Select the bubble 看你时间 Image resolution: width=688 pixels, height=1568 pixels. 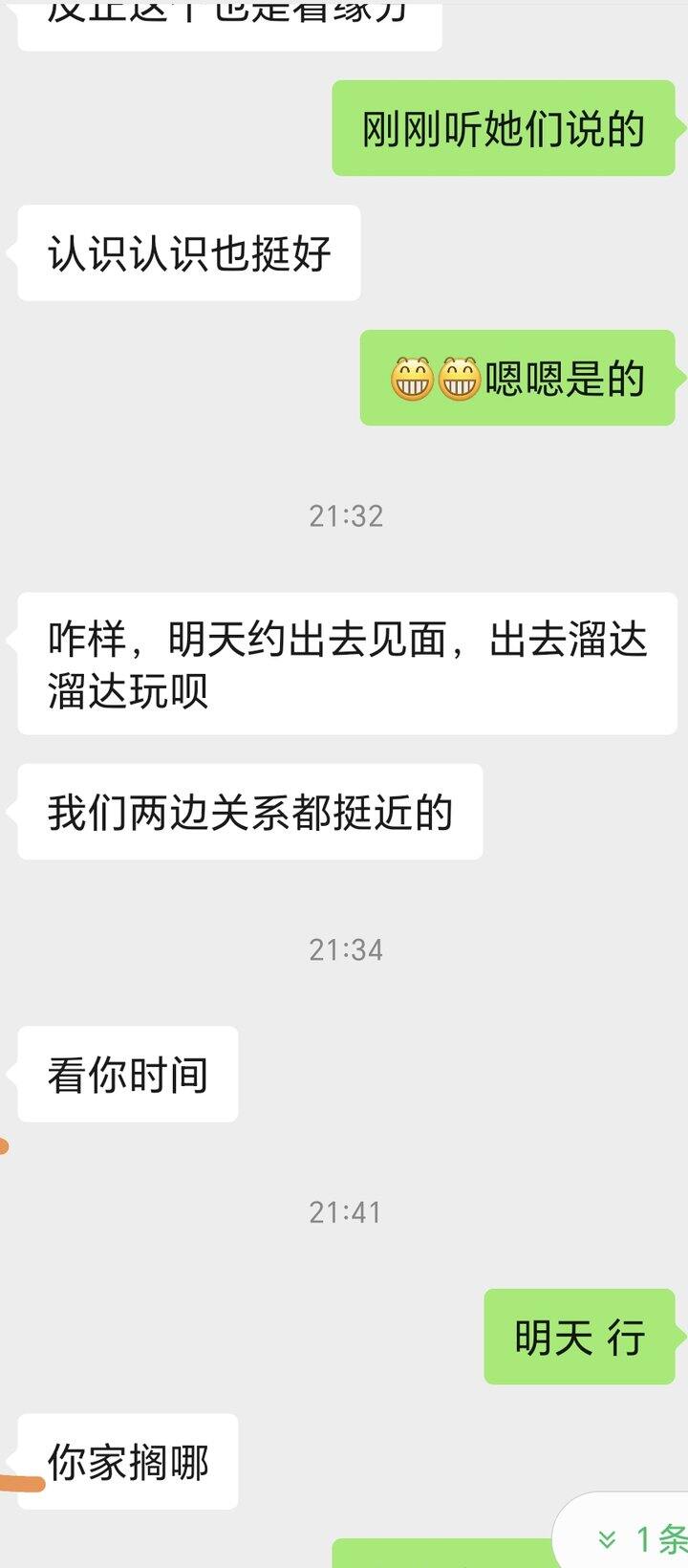(125, 1074)
